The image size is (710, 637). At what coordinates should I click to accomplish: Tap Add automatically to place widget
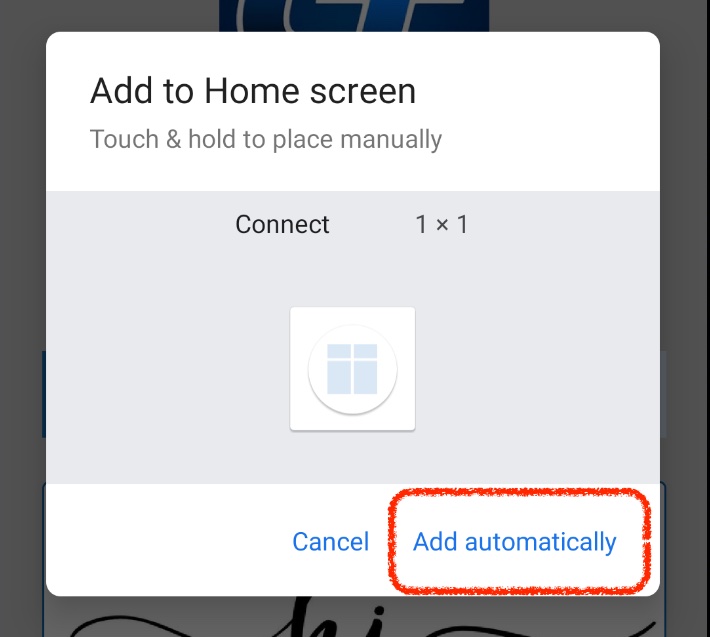click(515, 542)
